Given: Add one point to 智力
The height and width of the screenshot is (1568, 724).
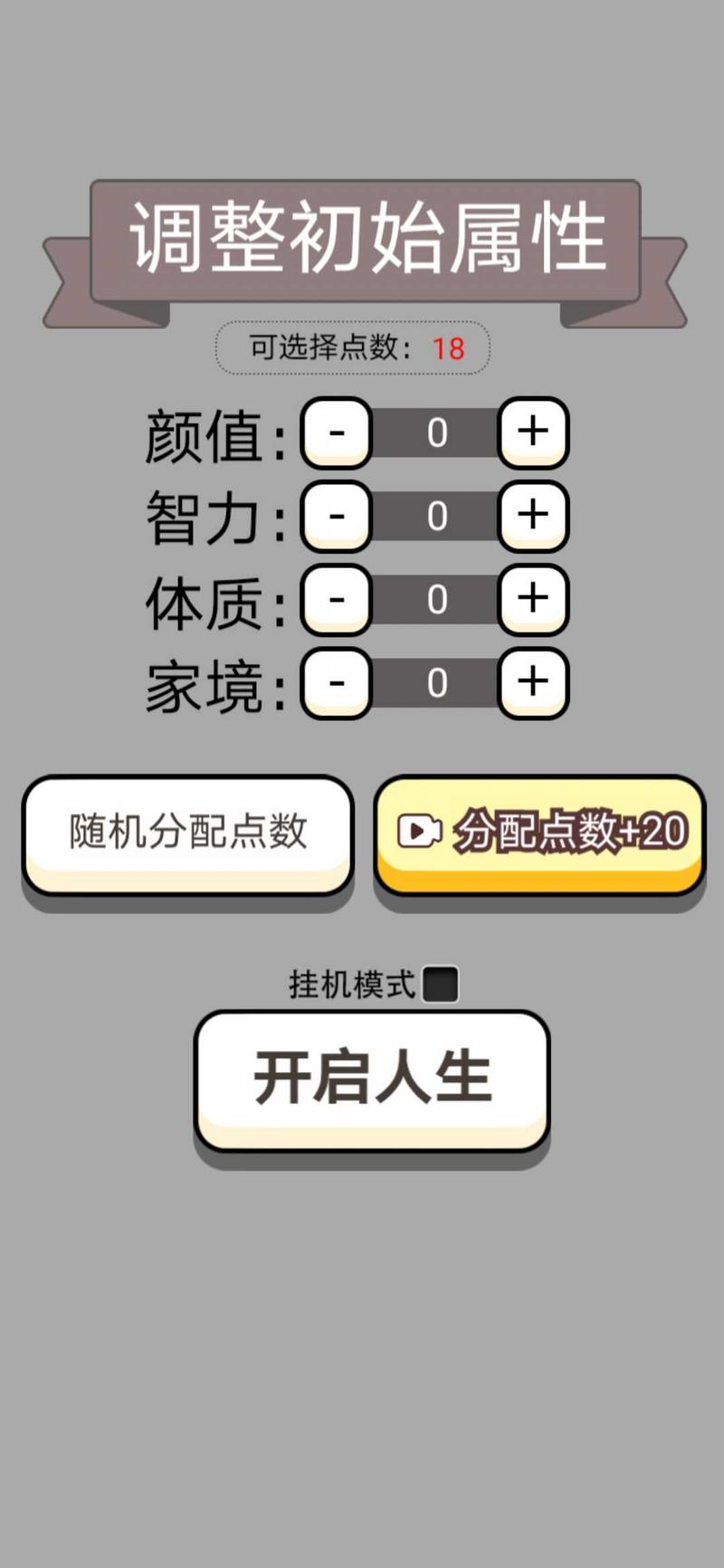Looking at the screenshot, I should click(533, 515).
